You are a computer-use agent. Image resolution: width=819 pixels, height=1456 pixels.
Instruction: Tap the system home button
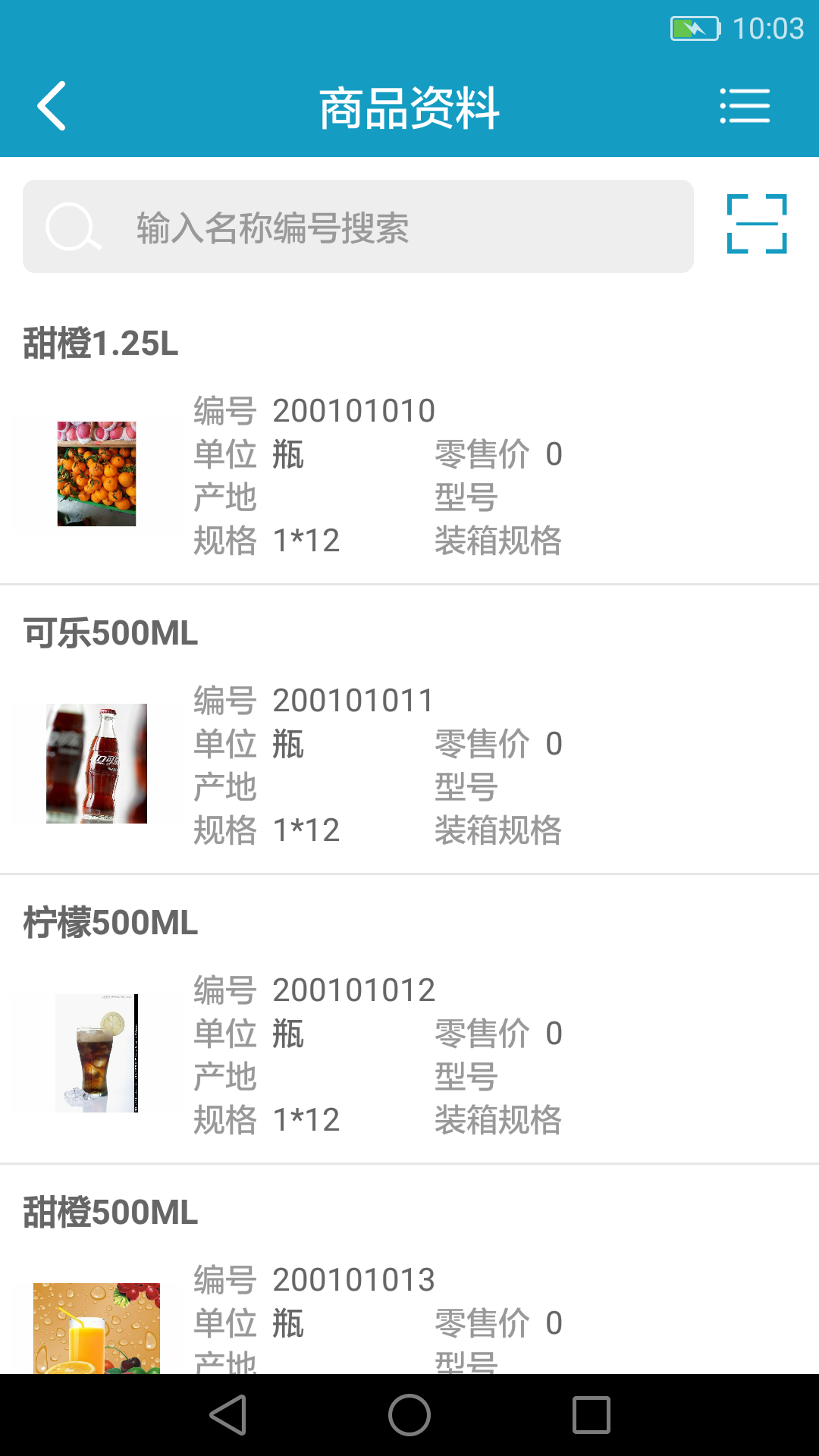click(x=409, y=1415)
